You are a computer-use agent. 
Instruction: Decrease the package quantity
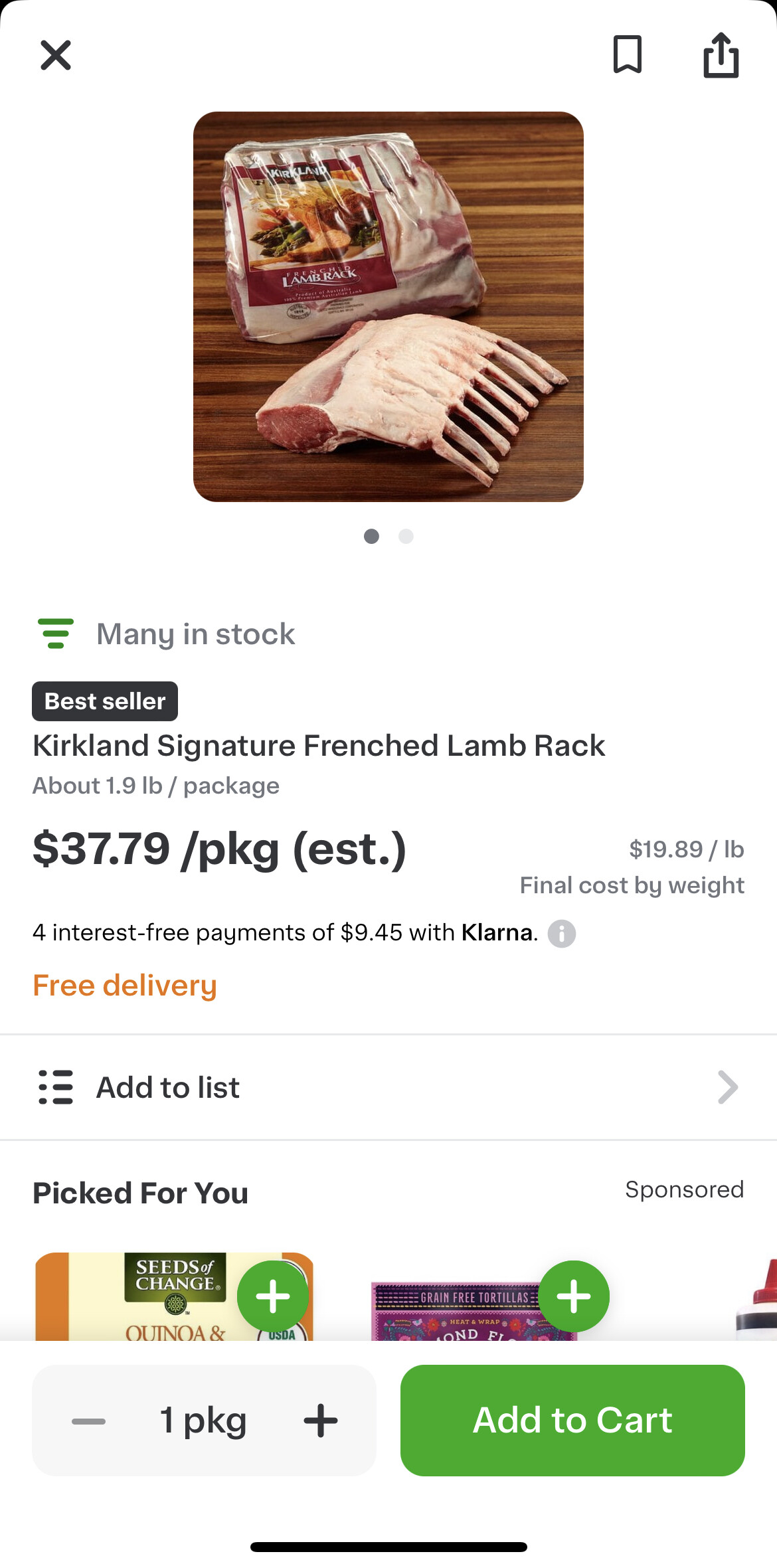click(89, 1421)
